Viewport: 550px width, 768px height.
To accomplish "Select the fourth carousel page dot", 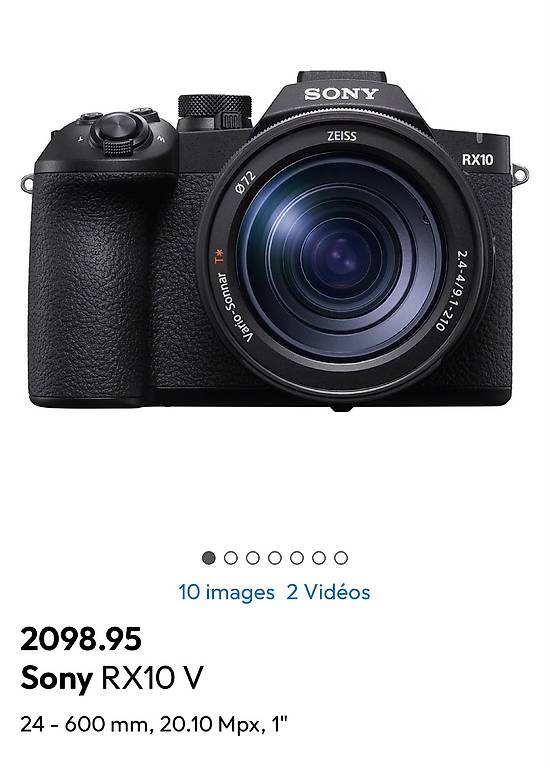I will tap(275, 558).
